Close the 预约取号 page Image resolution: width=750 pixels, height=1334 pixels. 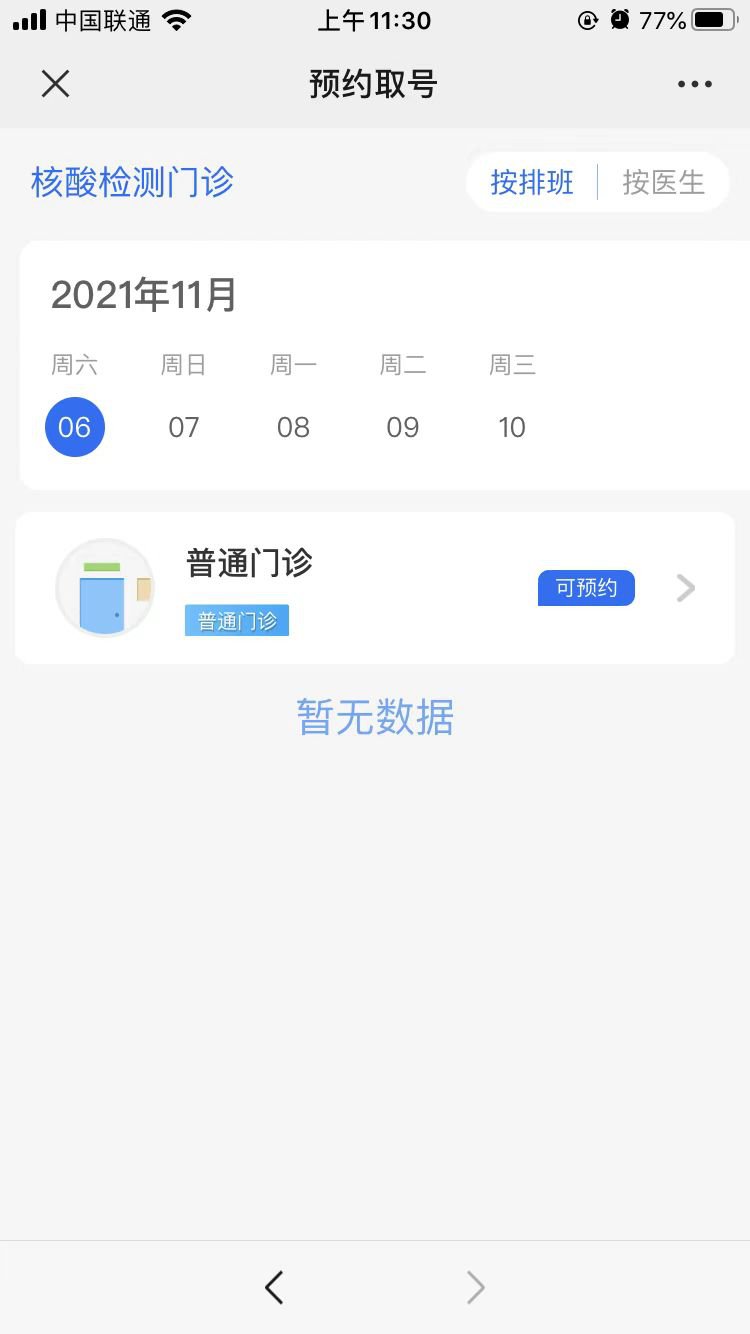[x=55, y=84]
